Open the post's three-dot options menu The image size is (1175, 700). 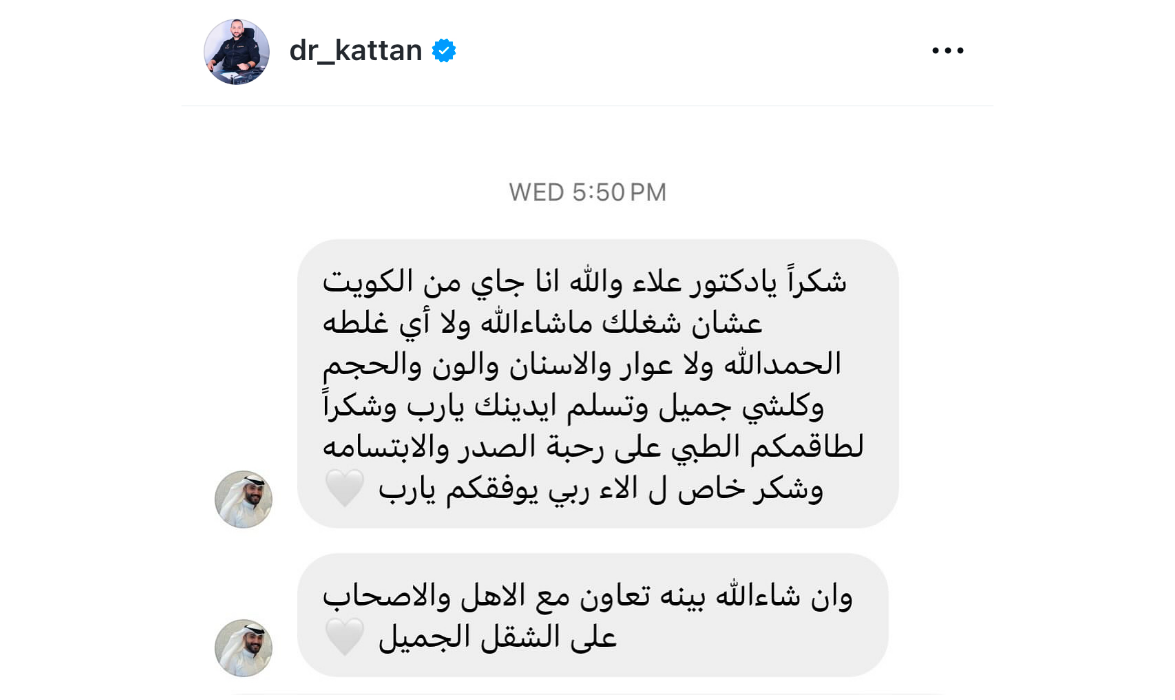(947, 51)
